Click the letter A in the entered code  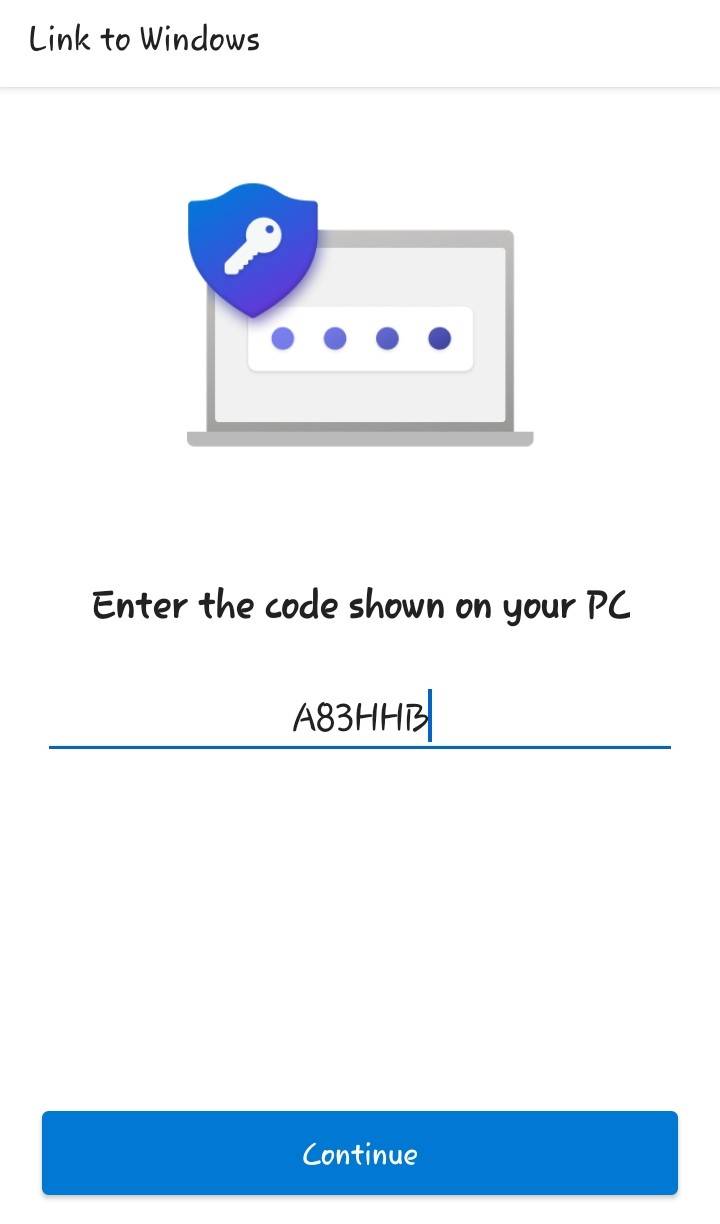[302, 716]
